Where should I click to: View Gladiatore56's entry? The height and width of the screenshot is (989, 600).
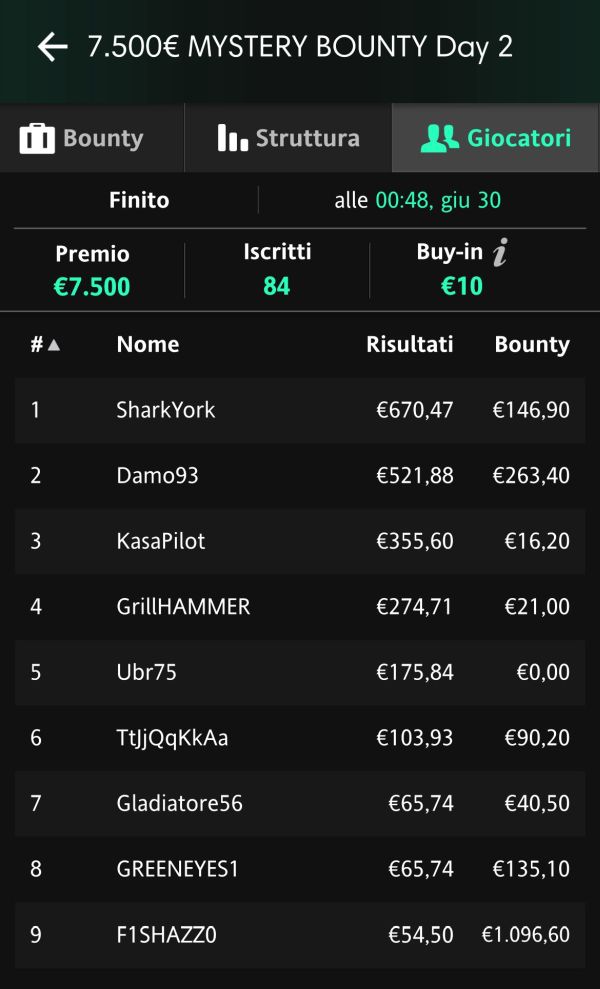pos(300,804)
